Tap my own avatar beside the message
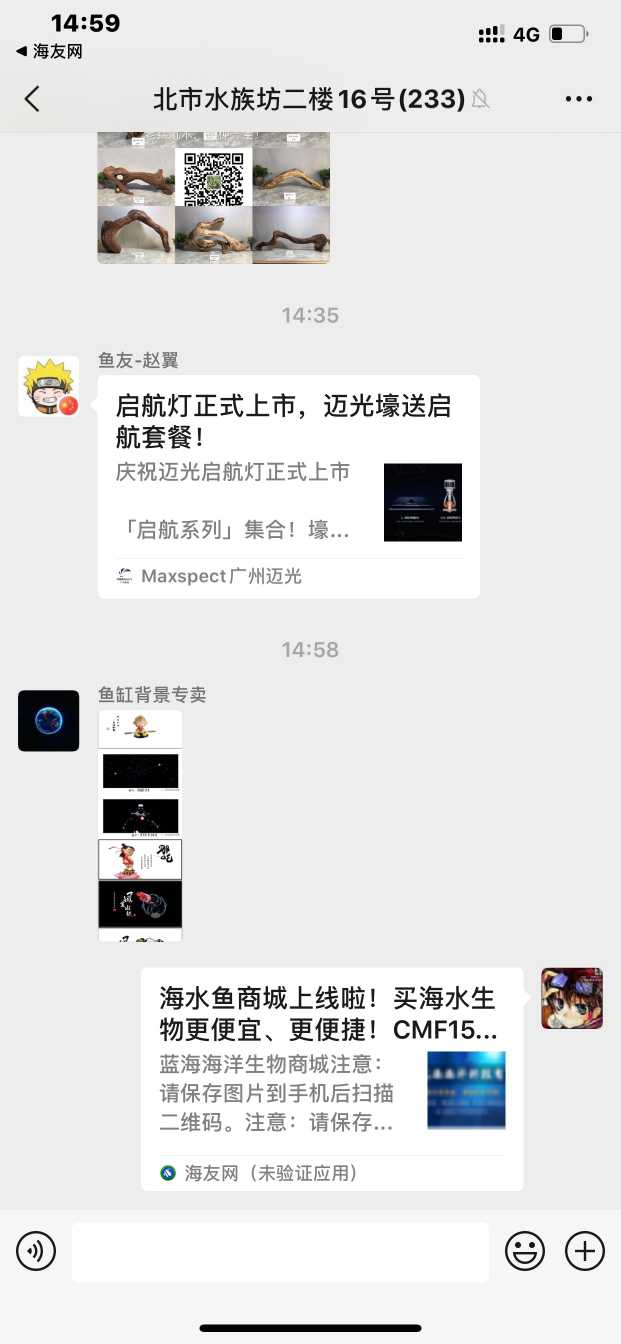Image resolution: width=621 pixels, height=1344 pixels. [571, 998]
